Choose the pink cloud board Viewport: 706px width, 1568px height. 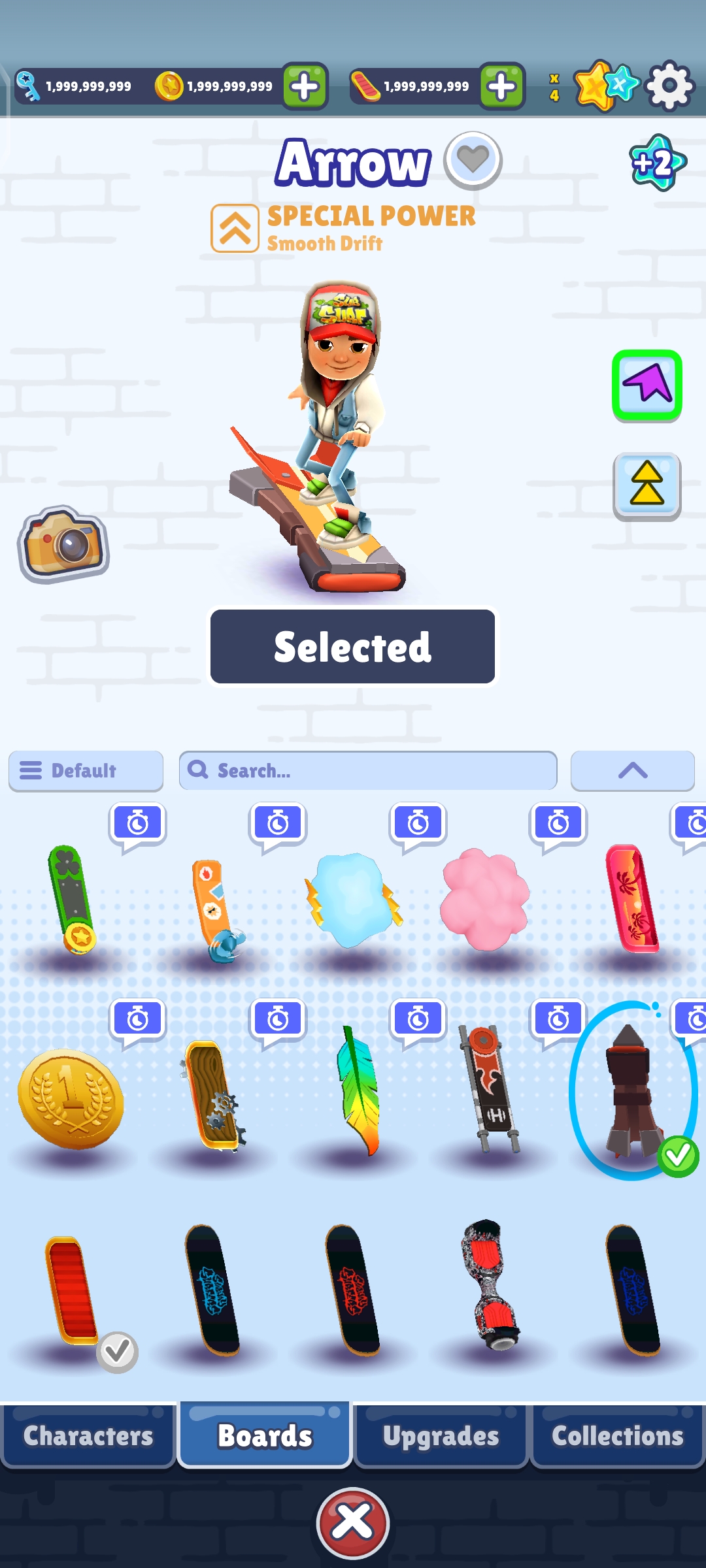[484, 900]
